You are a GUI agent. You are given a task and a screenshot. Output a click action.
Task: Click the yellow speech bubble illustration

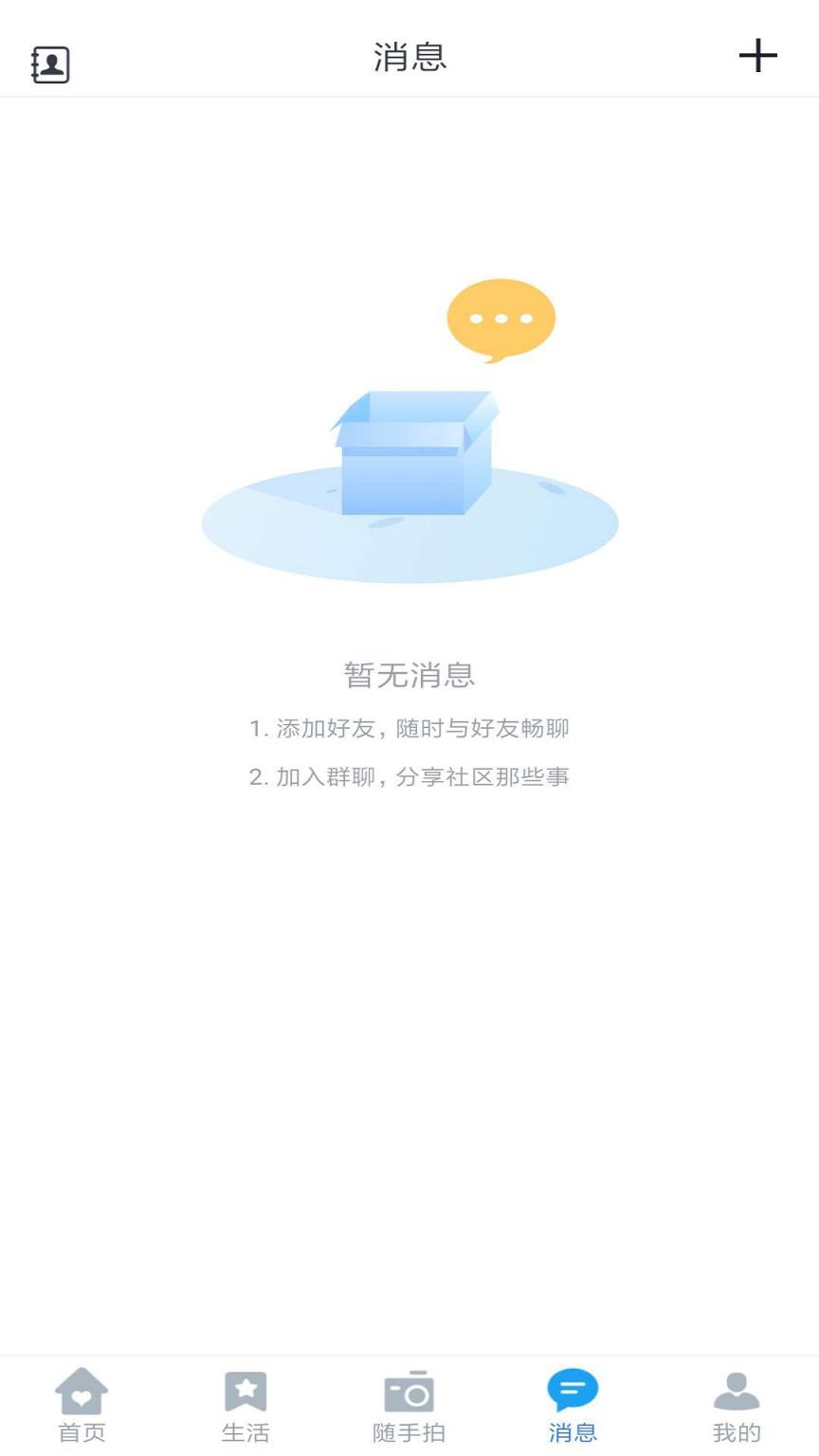pyautogui.click(x=502, y=318)
